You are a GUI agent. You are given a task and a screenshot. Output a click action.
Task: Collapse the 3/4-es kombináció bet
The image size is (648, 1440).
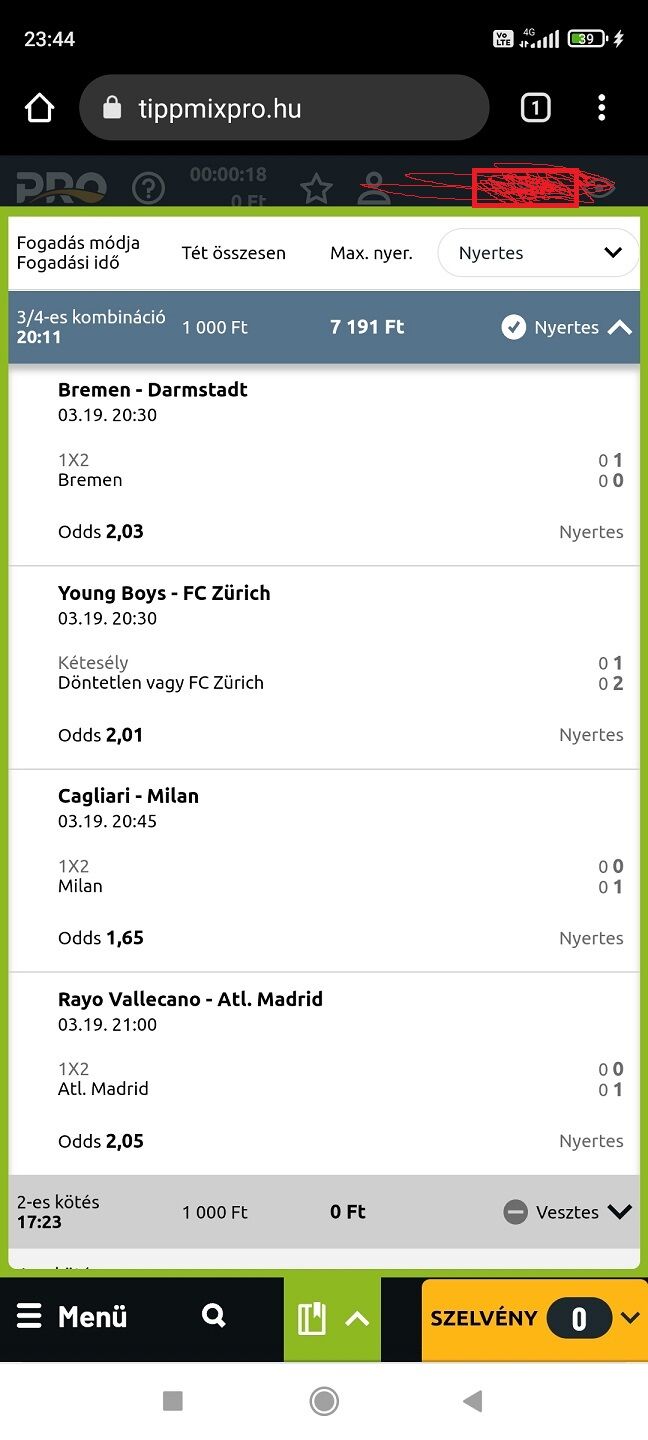[619, 327]
